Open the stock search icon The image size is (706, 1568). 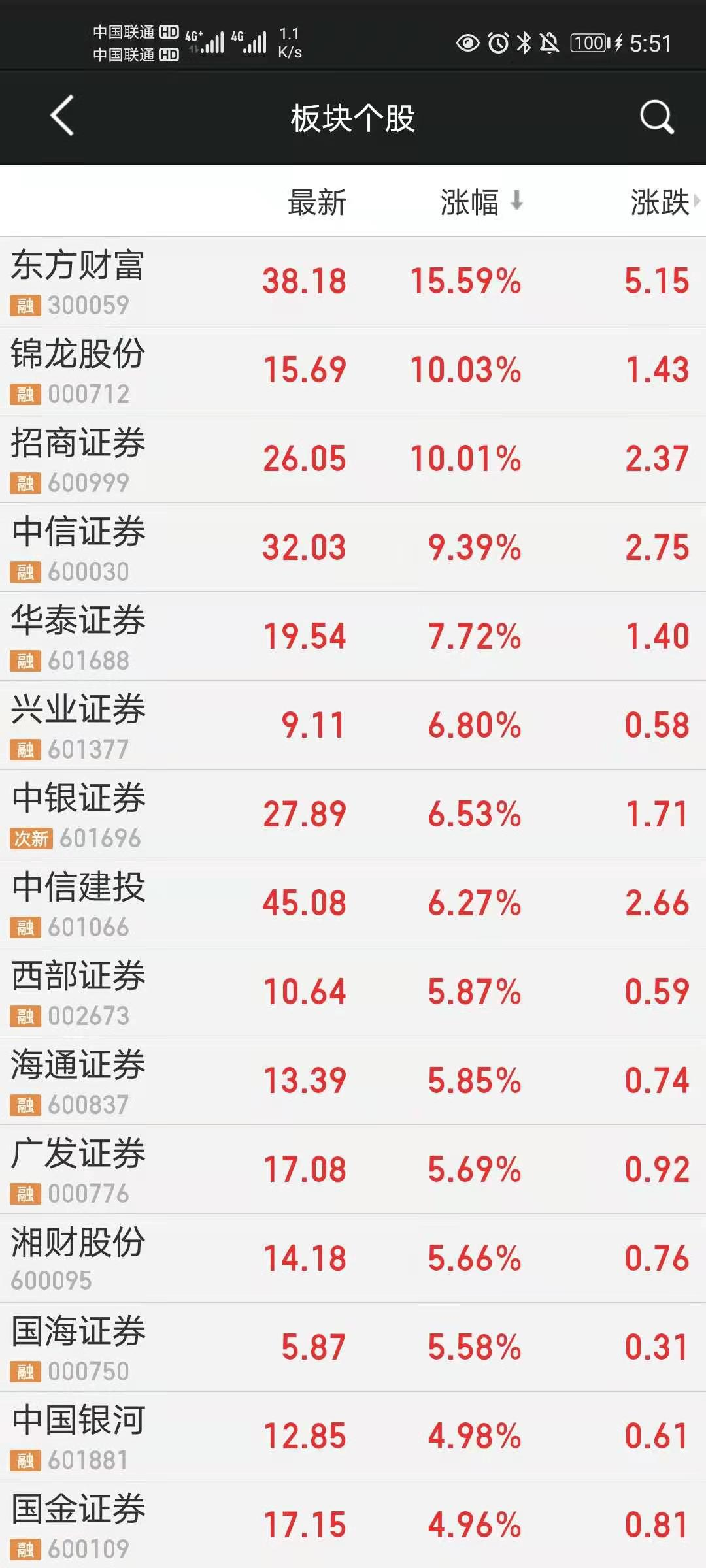coord(656,118)
